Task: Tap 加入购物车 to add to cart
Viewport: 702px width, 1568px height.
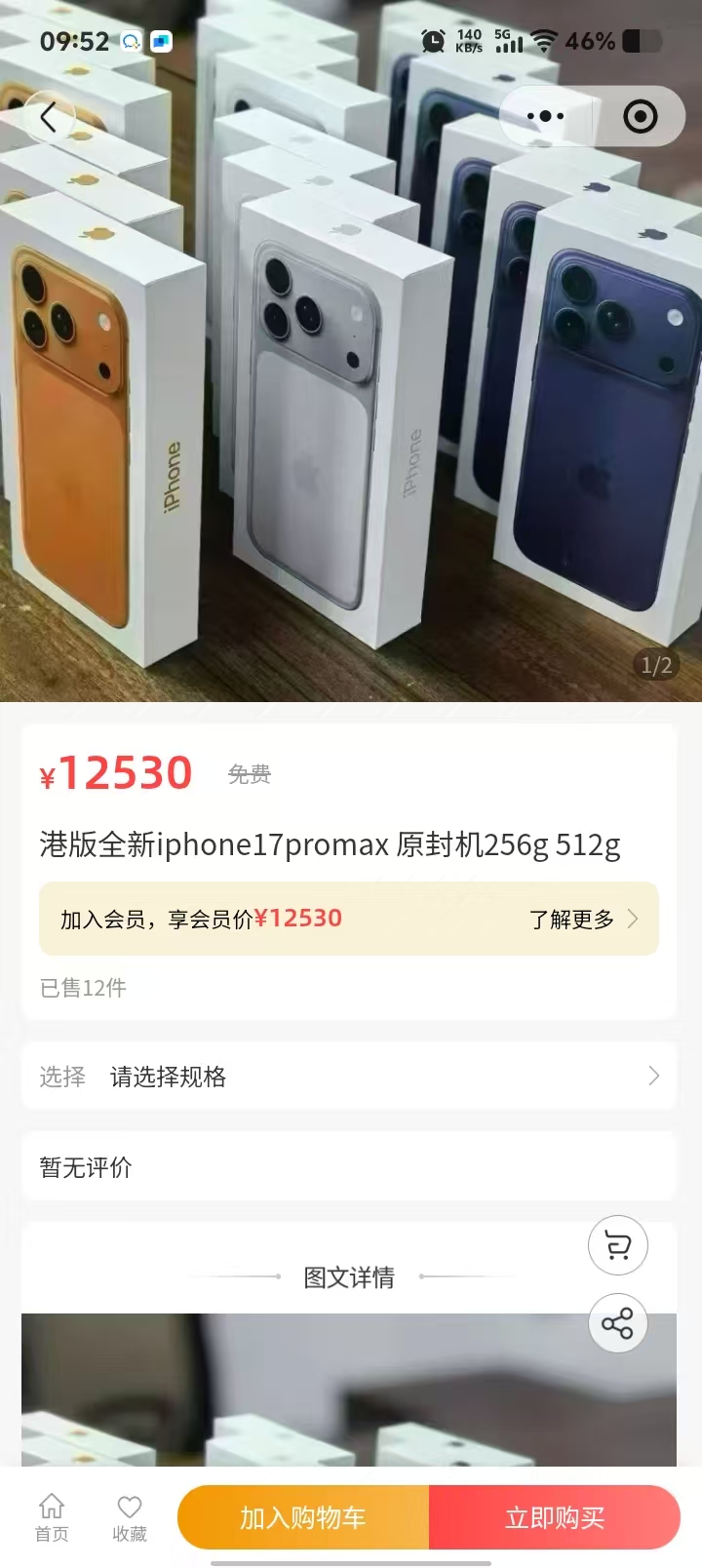Action: [x=303, y=1517]
